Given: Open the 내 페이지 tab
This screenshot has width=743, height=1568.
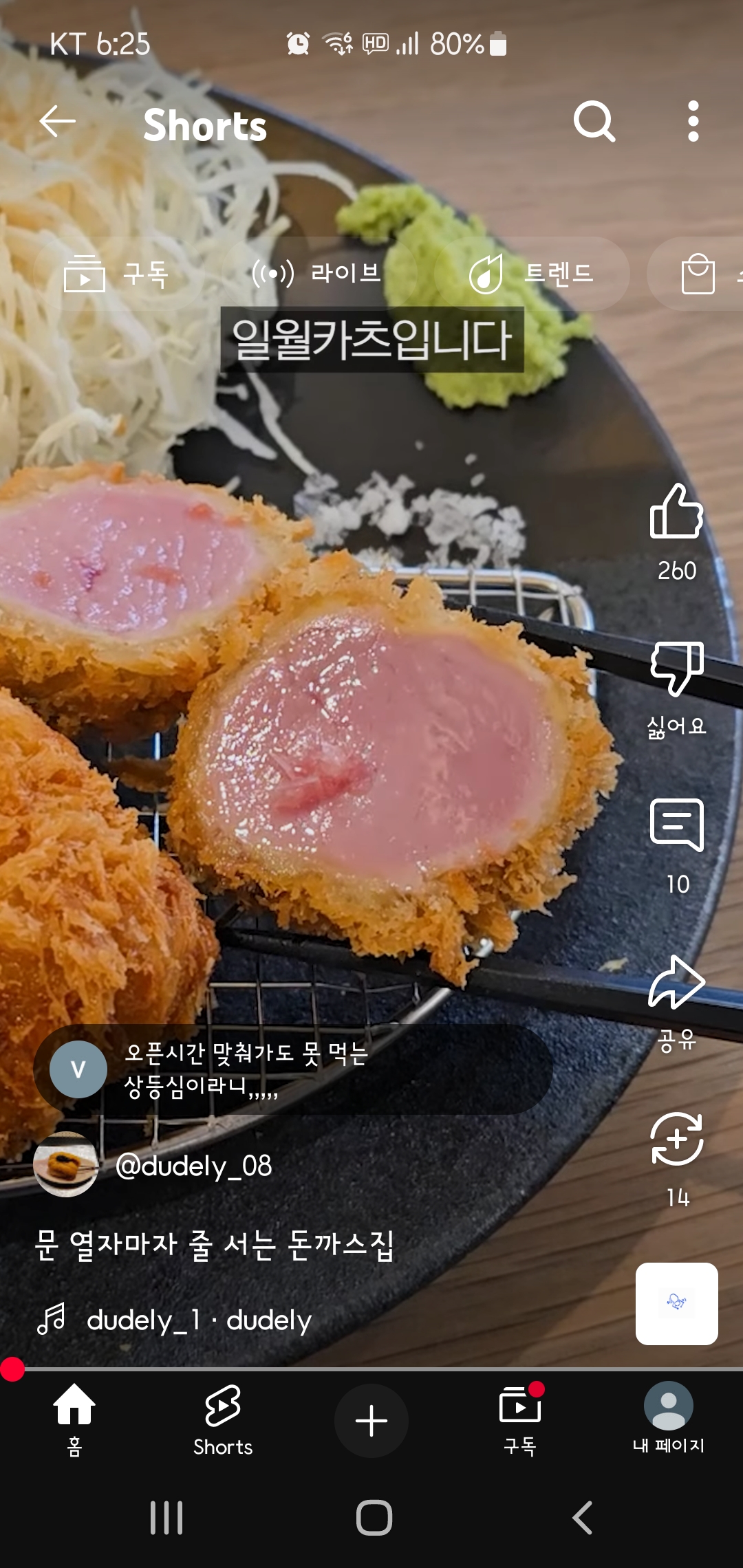Looking at the screenshot, I should pyautogui.click(x=669, y=1420).
